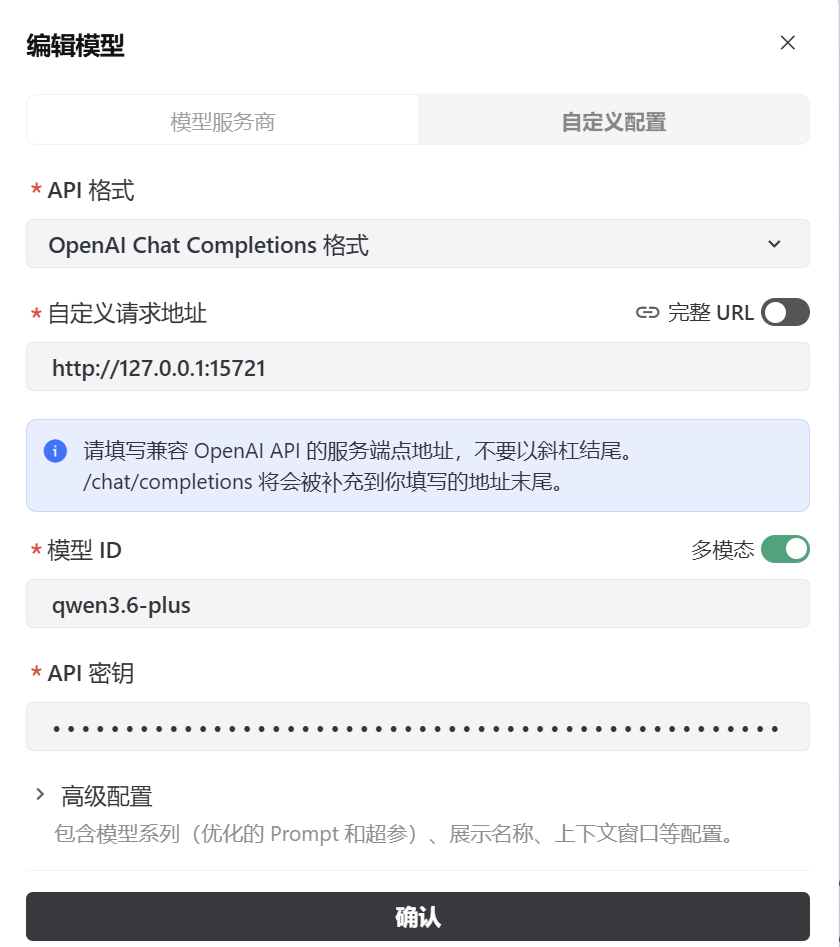Image resolution: width=840 pixels, height=947 pixels.
Task: Close the 编辑模型 dialog
Action: pos(787,43)
